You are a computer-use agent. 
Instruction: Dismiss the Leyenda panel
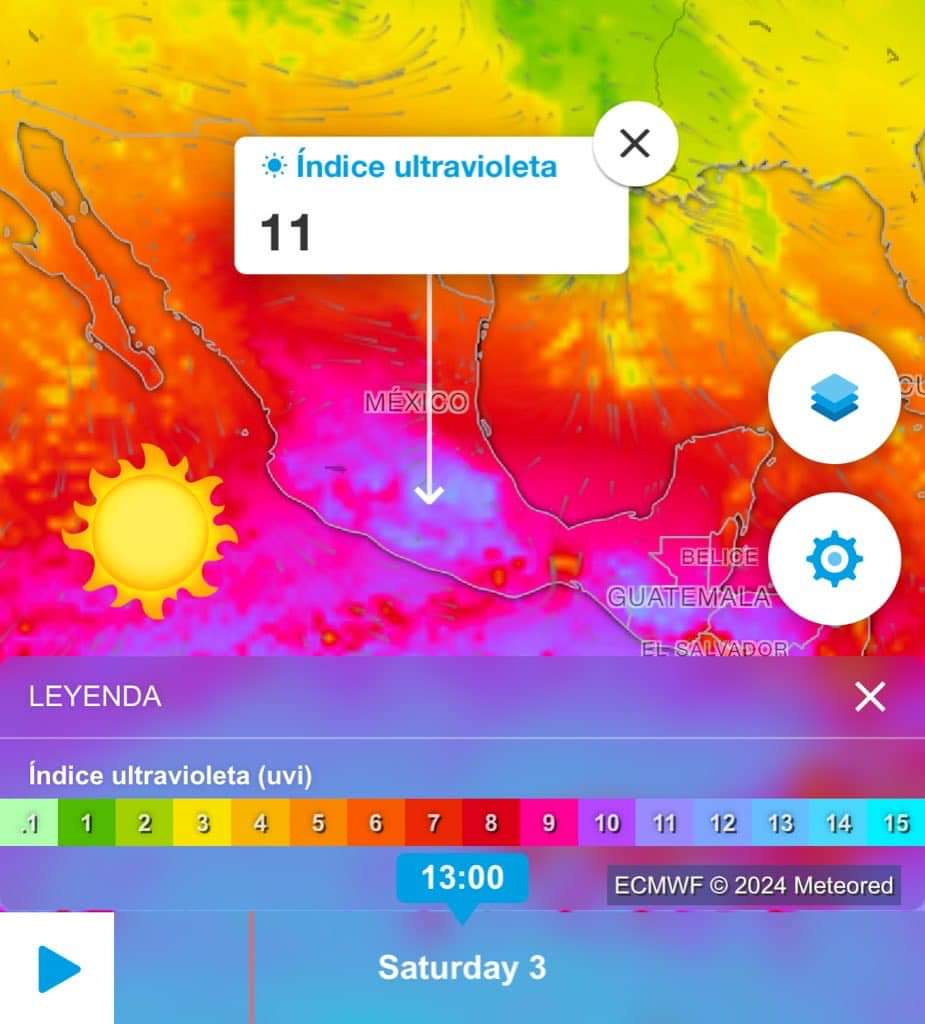click(870, 696)
